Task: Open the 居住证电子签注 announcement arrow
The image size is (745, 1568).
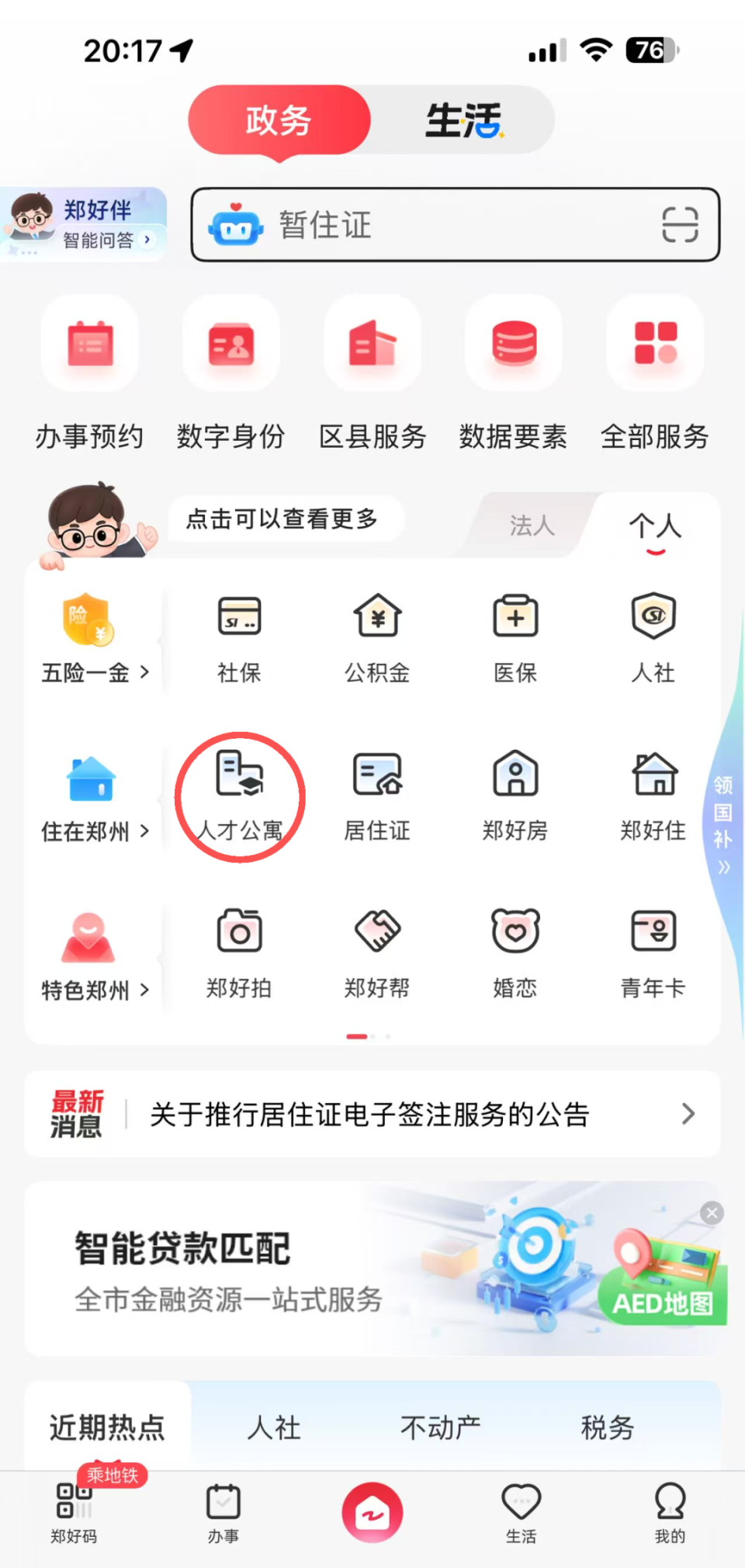Action: tap(688, 1115)
